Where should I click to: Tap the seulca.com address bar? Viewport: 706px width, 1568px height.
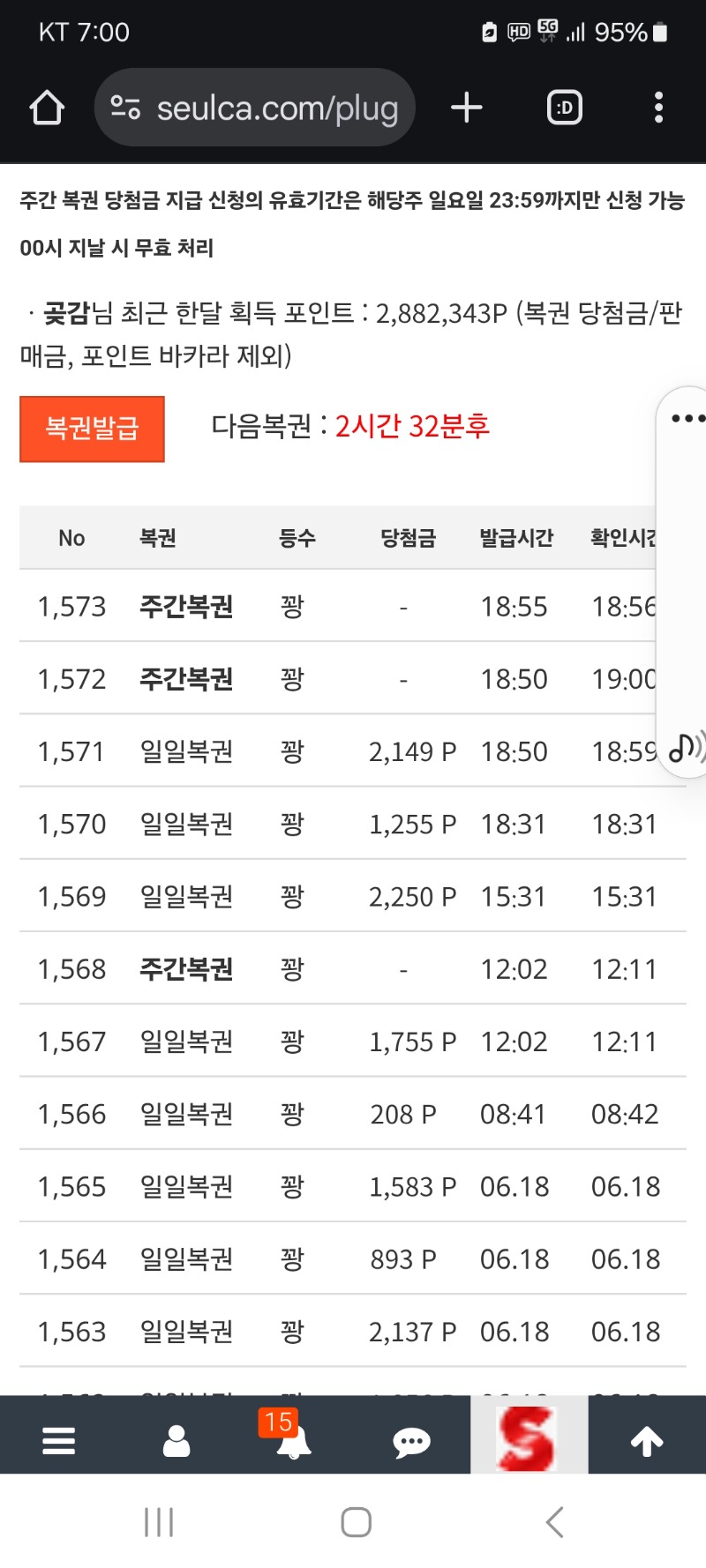(x=256, y=108)
